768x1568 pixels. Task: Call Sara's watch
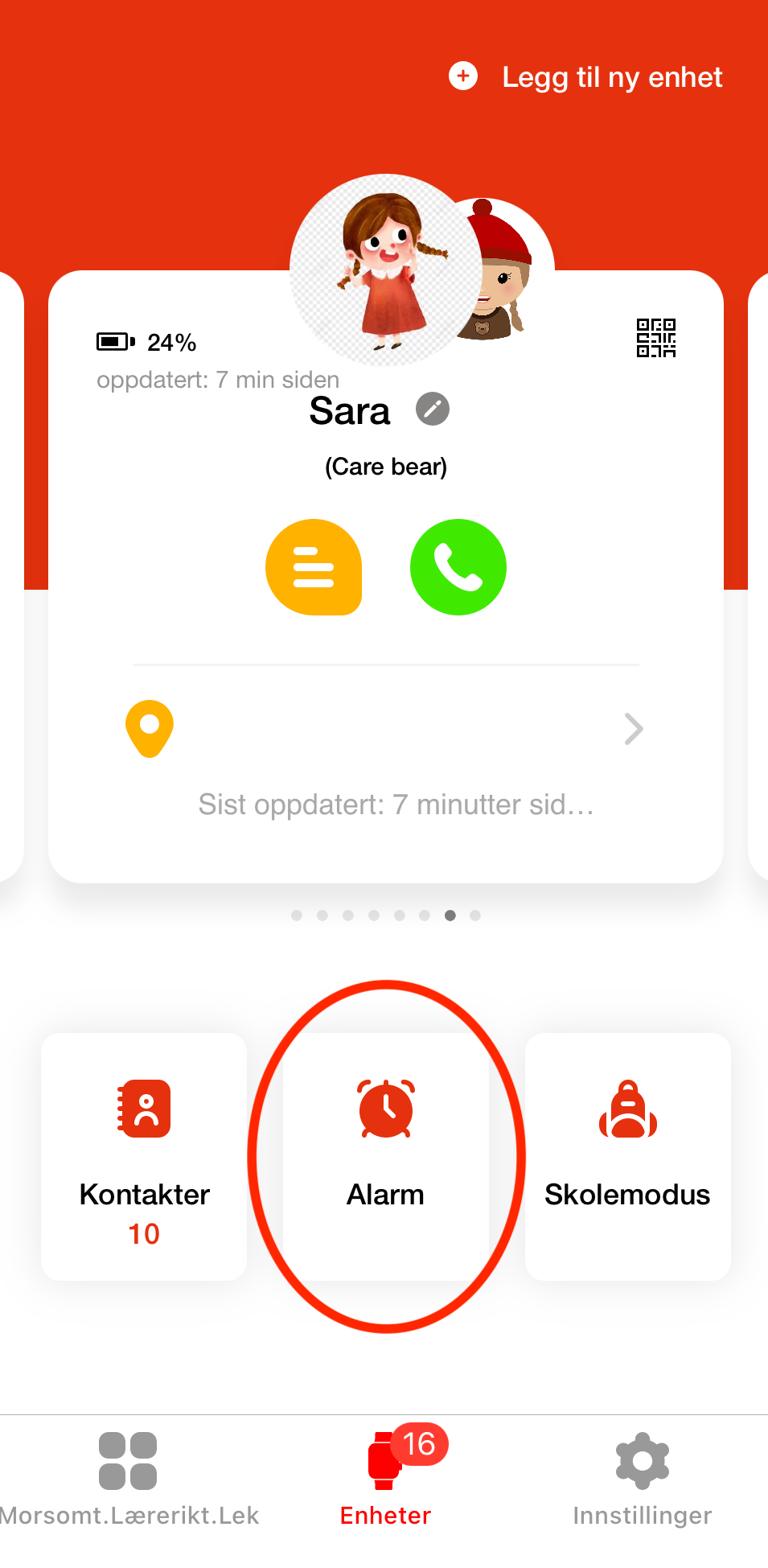tap(458, 567)
